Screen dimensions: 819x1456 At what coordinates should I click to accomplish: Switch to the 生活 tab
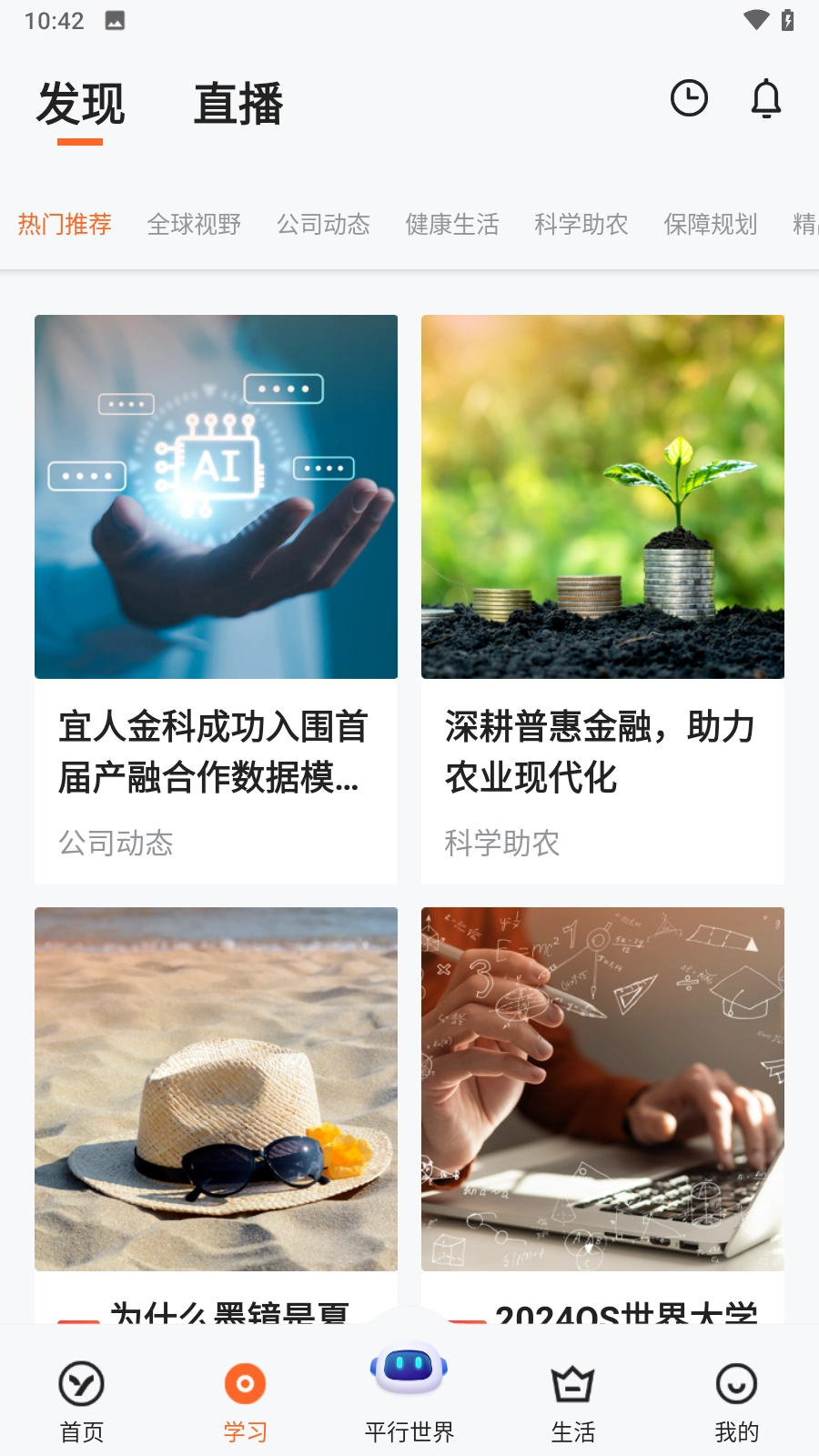point(573,1401)
